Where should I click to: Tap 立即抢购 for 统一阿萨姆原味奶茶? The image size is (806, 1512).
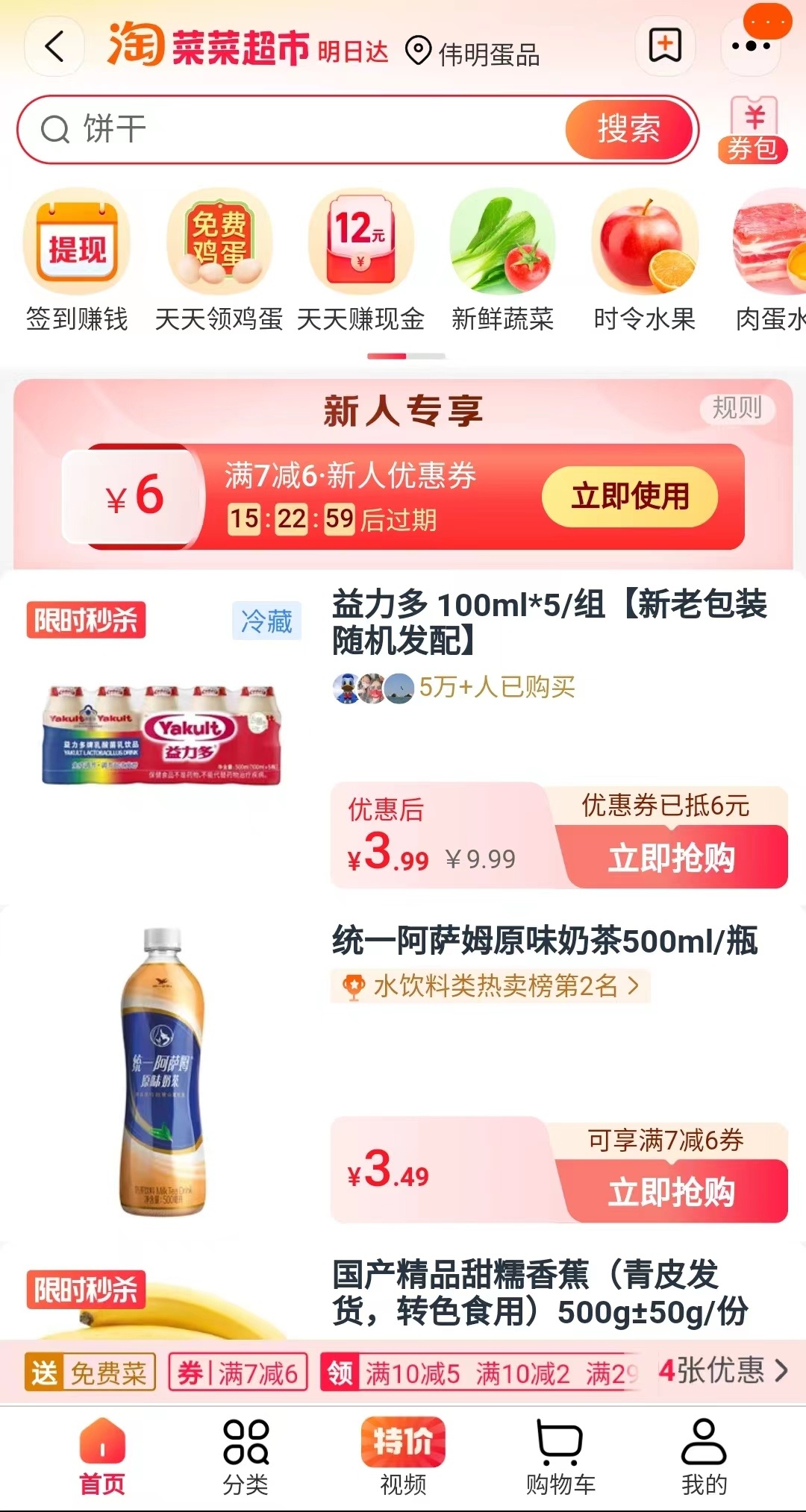pos(672,1192)
